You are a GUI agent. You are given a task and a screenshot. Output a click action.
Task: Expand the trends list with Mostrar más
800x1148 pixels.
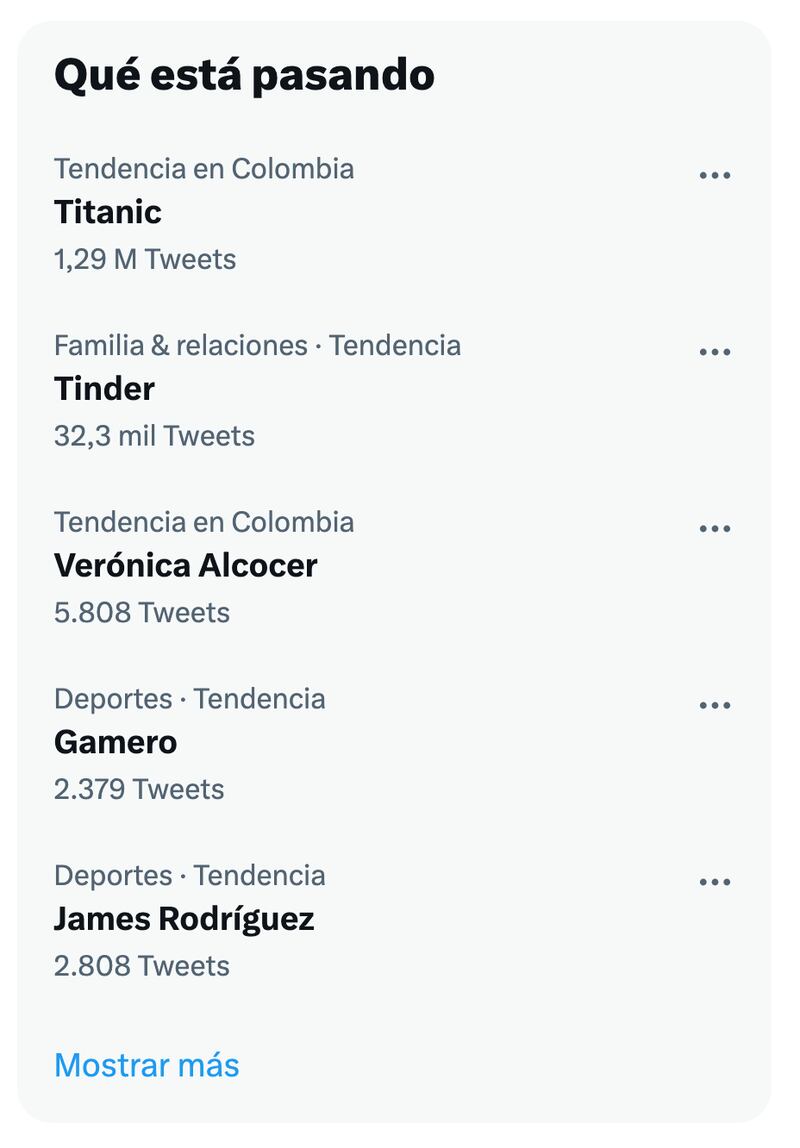[146, 1065]
